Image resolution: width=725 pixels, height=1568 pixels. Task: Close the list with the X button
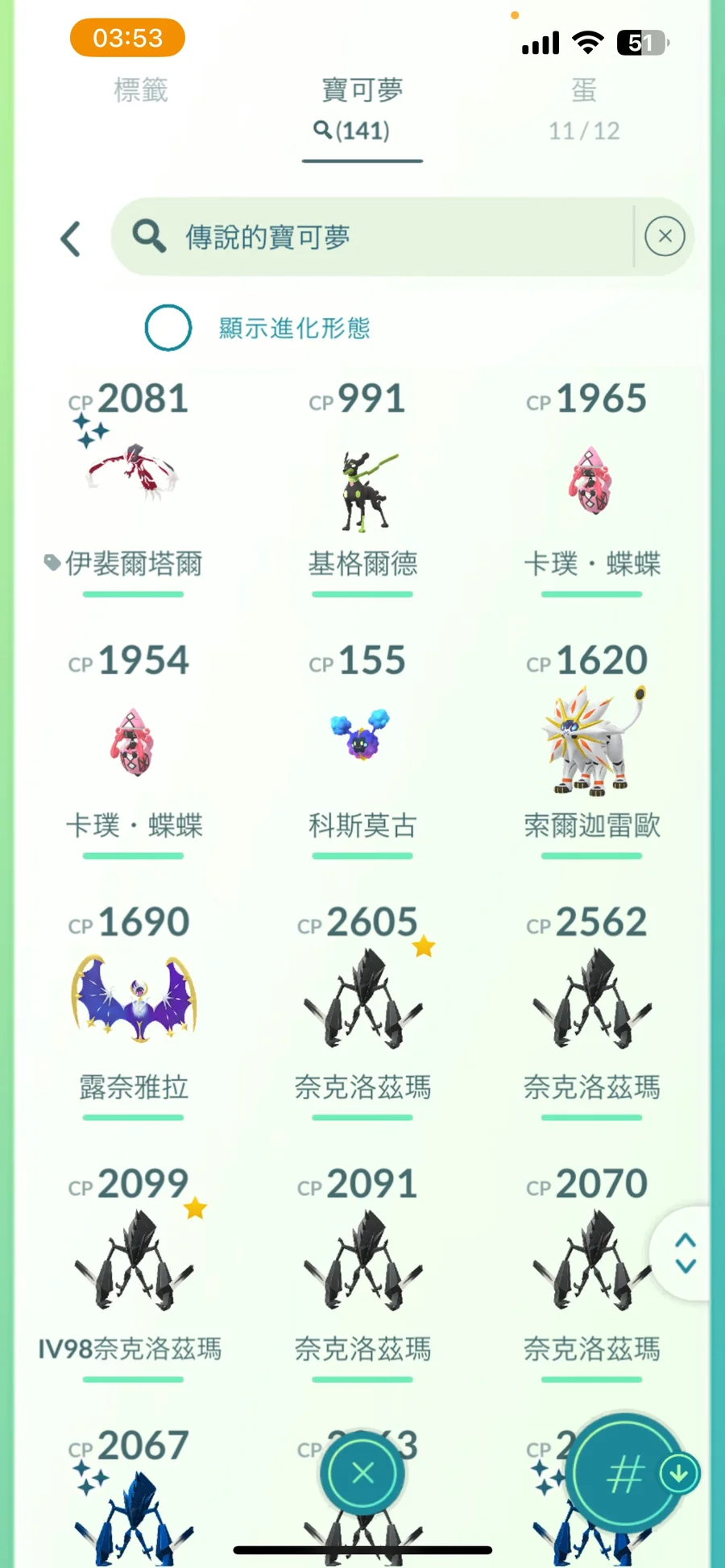362,1473
